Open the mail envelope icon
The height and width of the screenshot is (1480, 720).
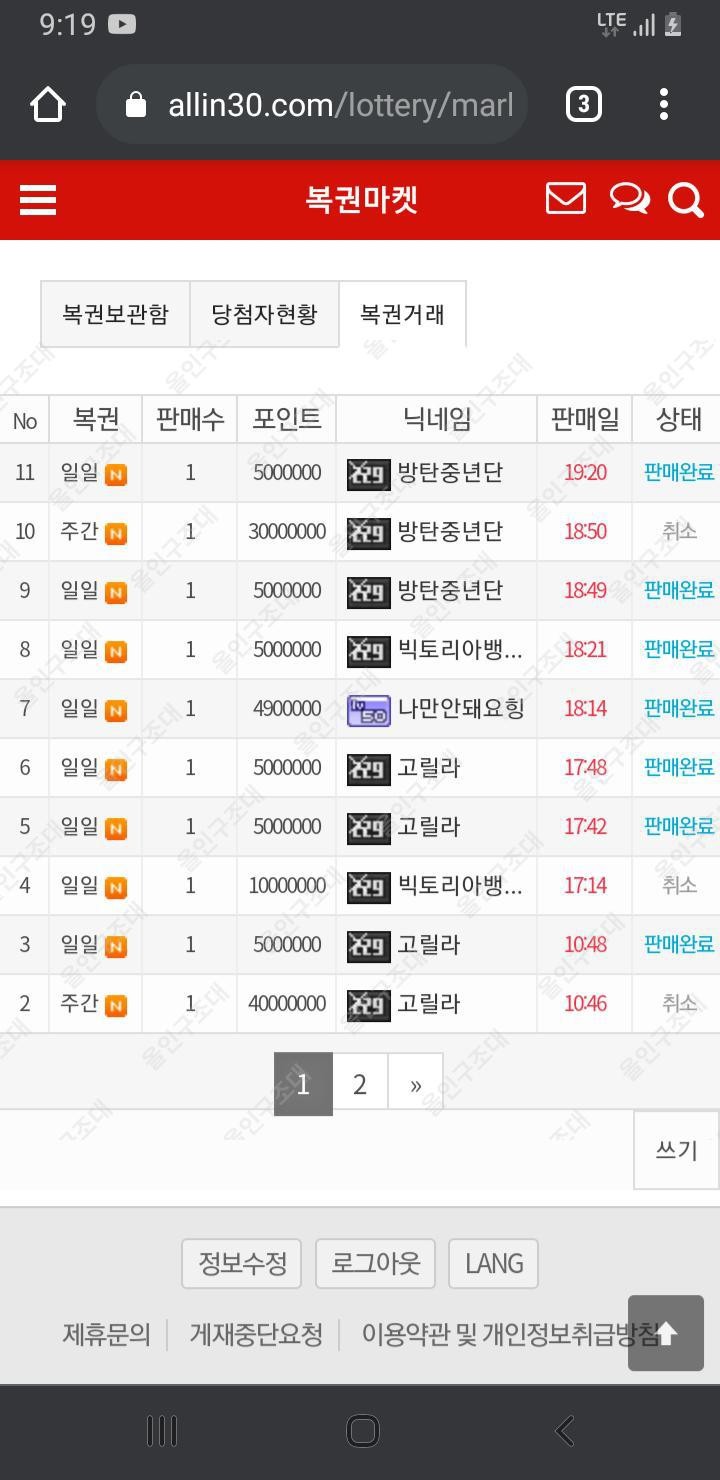click(x=566, y=199)
